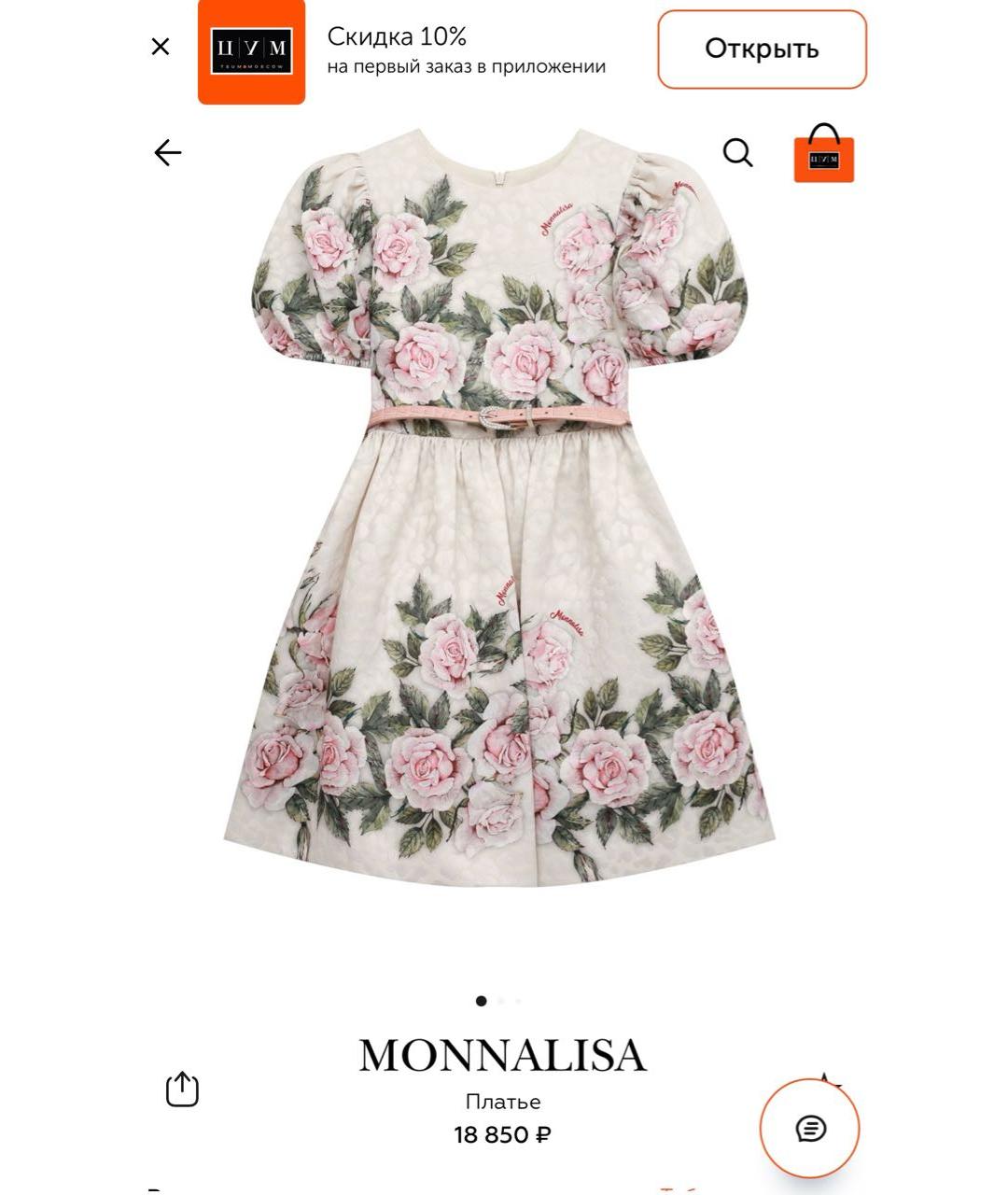Viewport: 1008px width, 1195px height.
Task: Go back with the arrow icon
Action: click(166, 152)
